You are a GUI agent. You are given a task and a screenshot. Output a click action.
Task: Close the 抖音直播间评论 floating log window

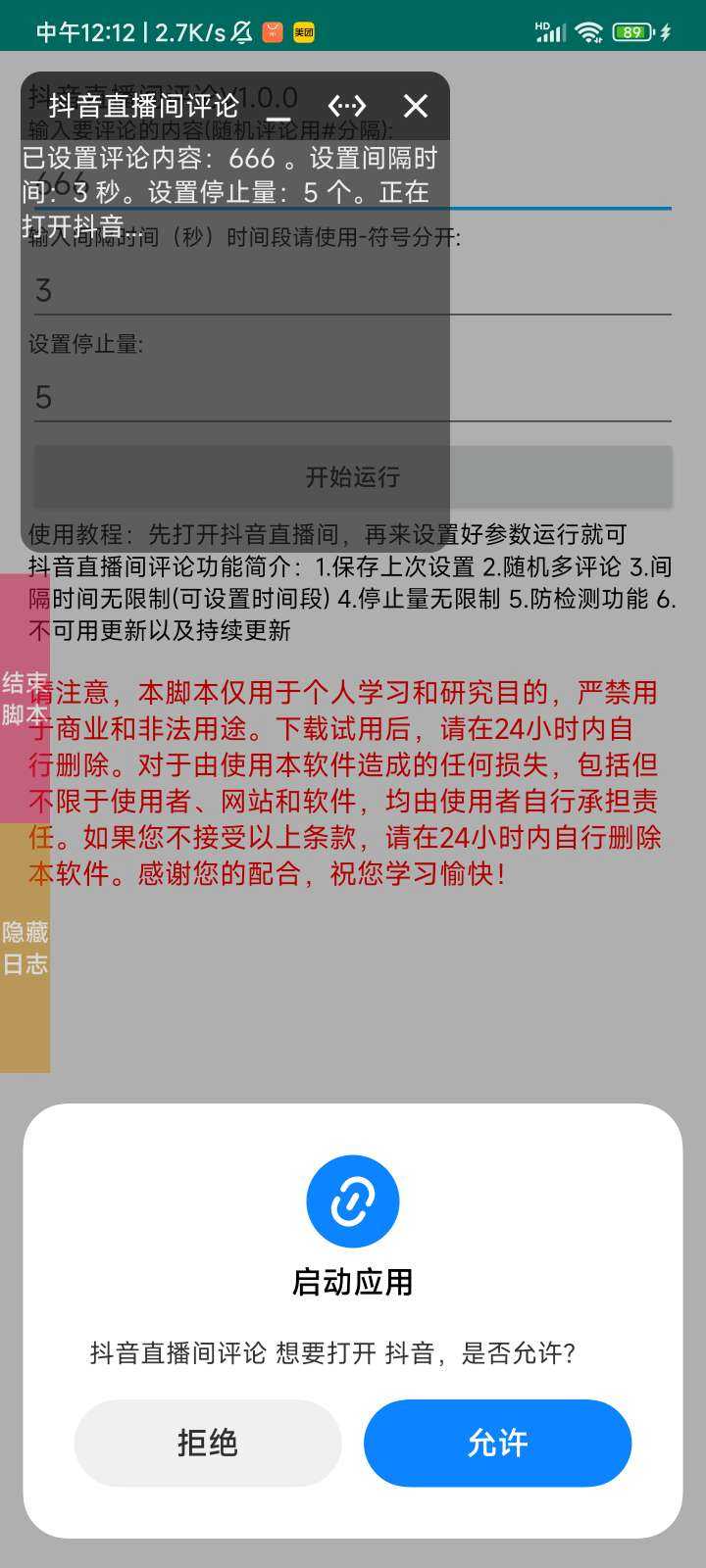coord(416,106)
